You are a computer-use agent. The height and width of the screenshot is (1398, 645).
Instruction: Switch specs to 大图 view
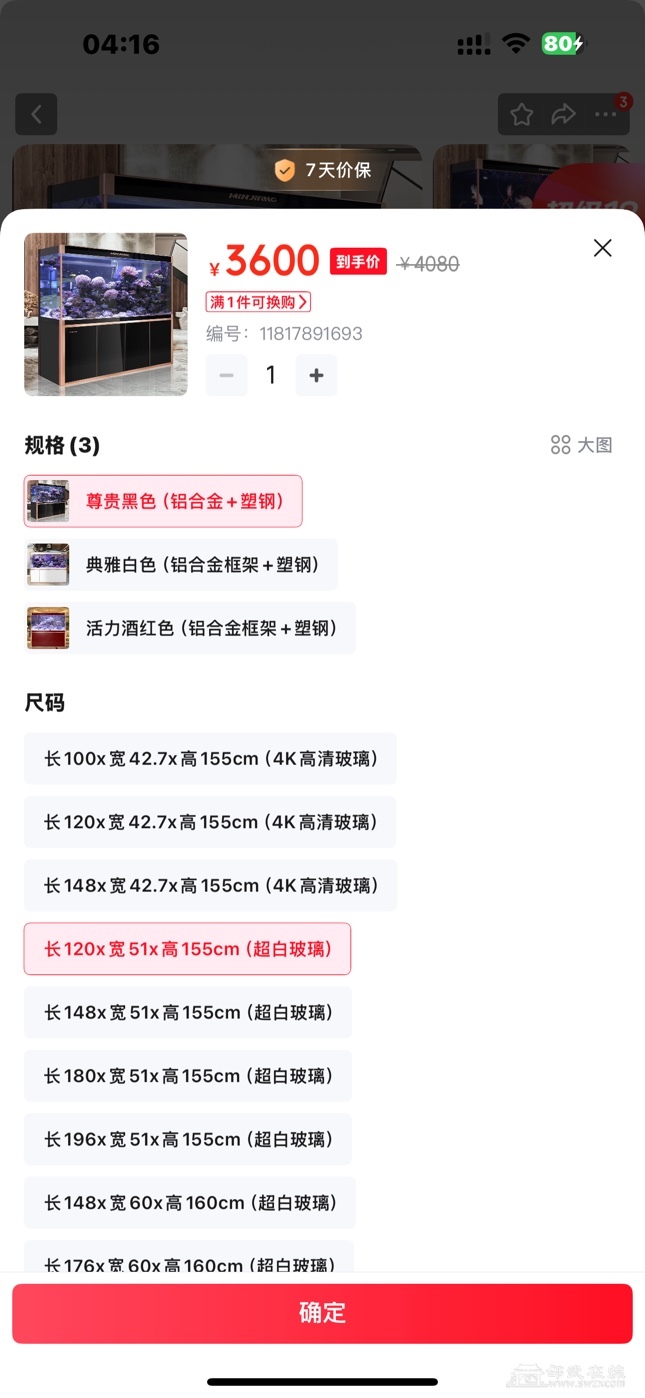tap(581, 445)
